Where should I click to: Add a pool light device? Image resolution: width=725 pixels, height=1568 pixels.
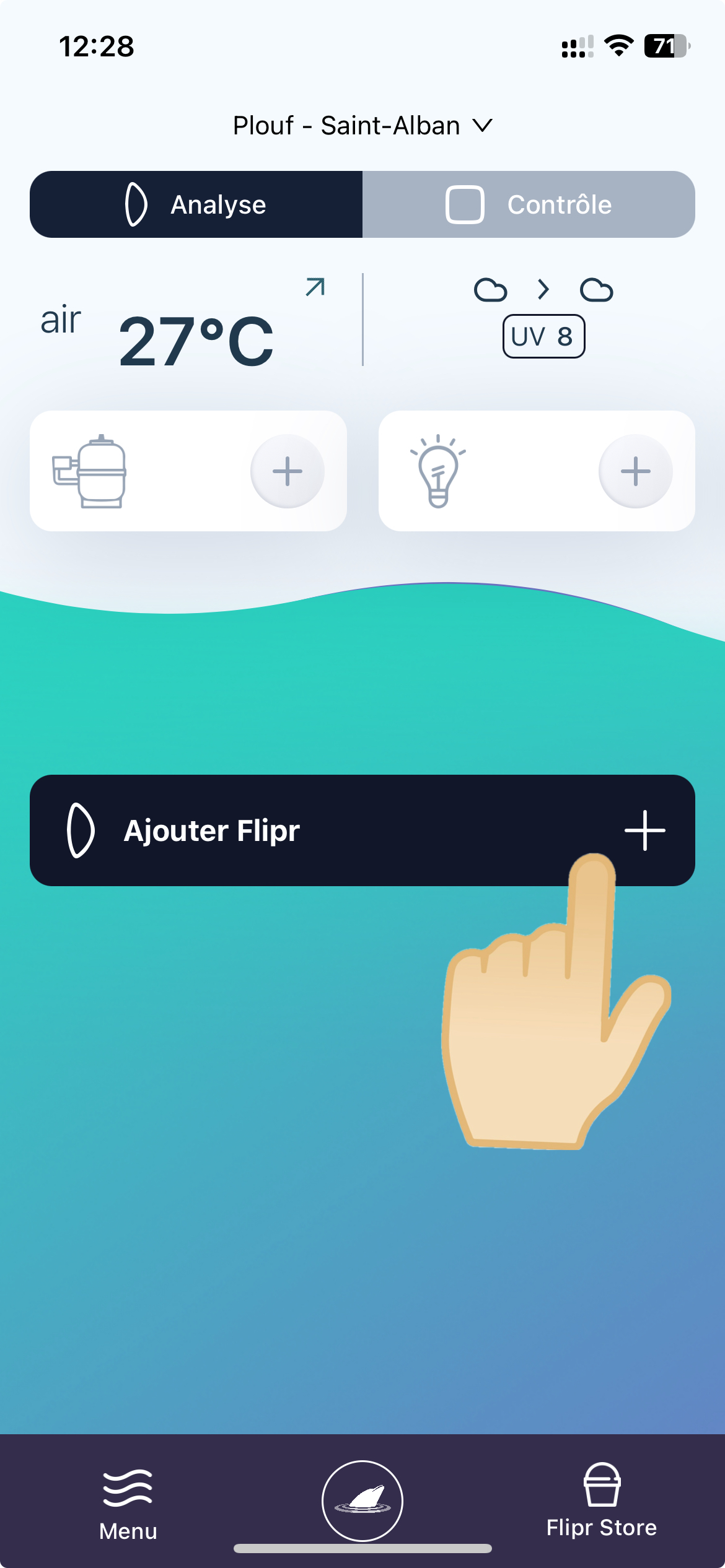pyautogui.click(x=635, y=471)
